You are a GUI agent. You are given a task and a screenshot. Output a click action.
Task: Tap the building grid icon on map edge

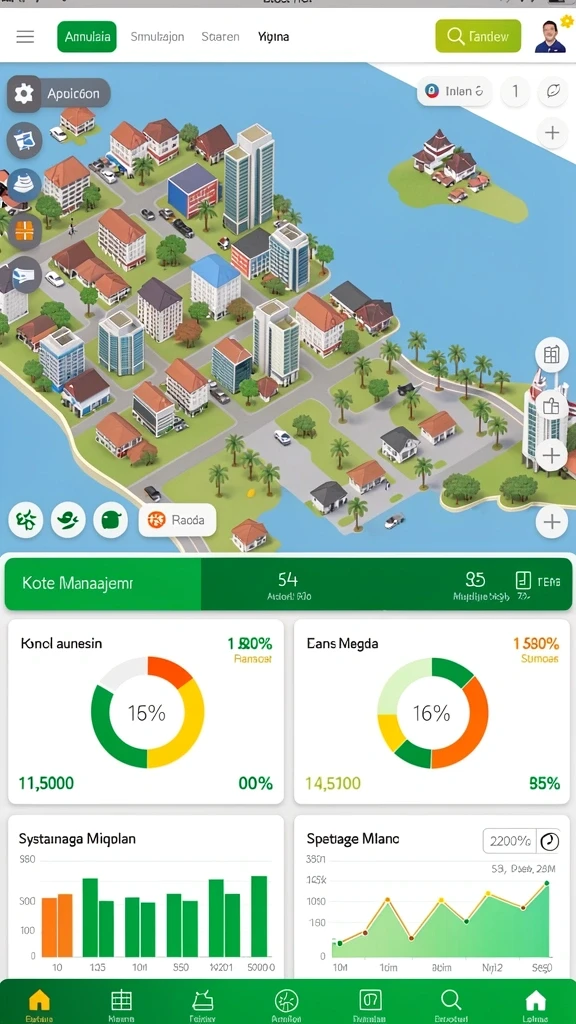(551, 355)
